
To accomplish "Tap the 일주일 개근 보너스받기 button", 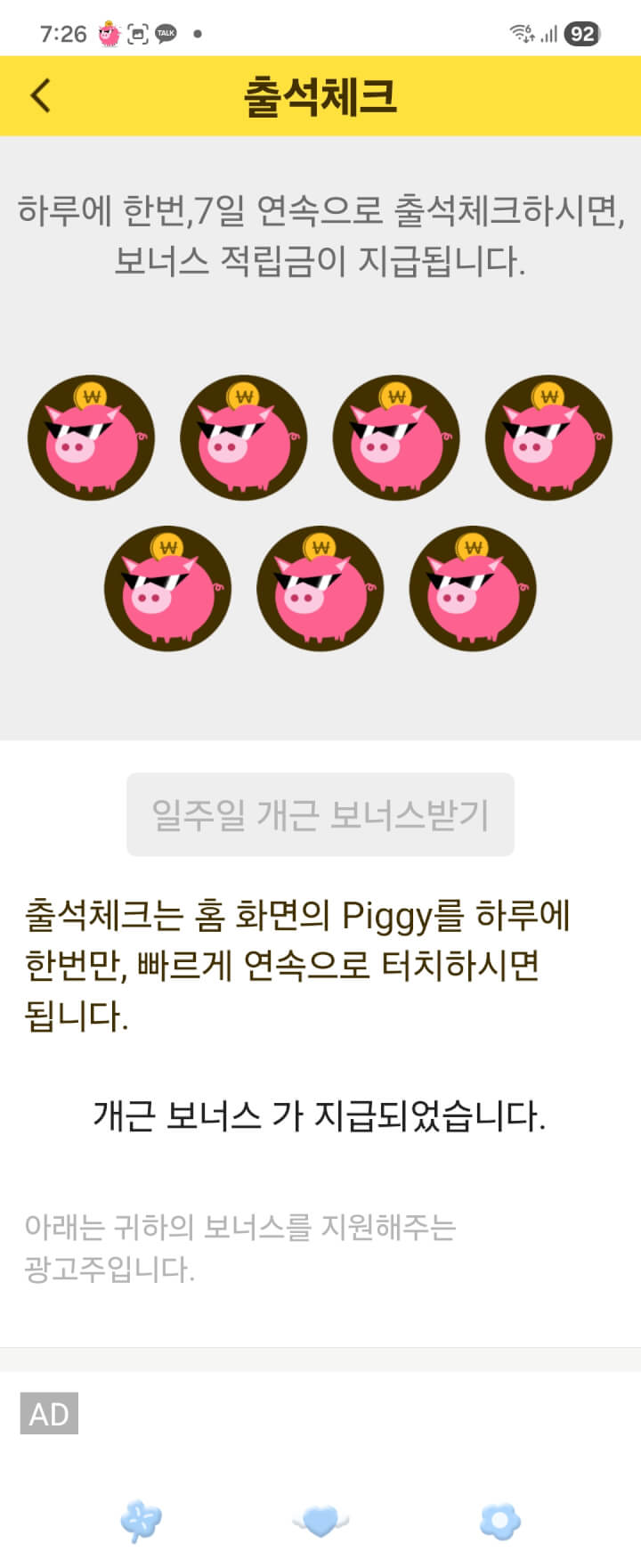I will coord(320,814).
